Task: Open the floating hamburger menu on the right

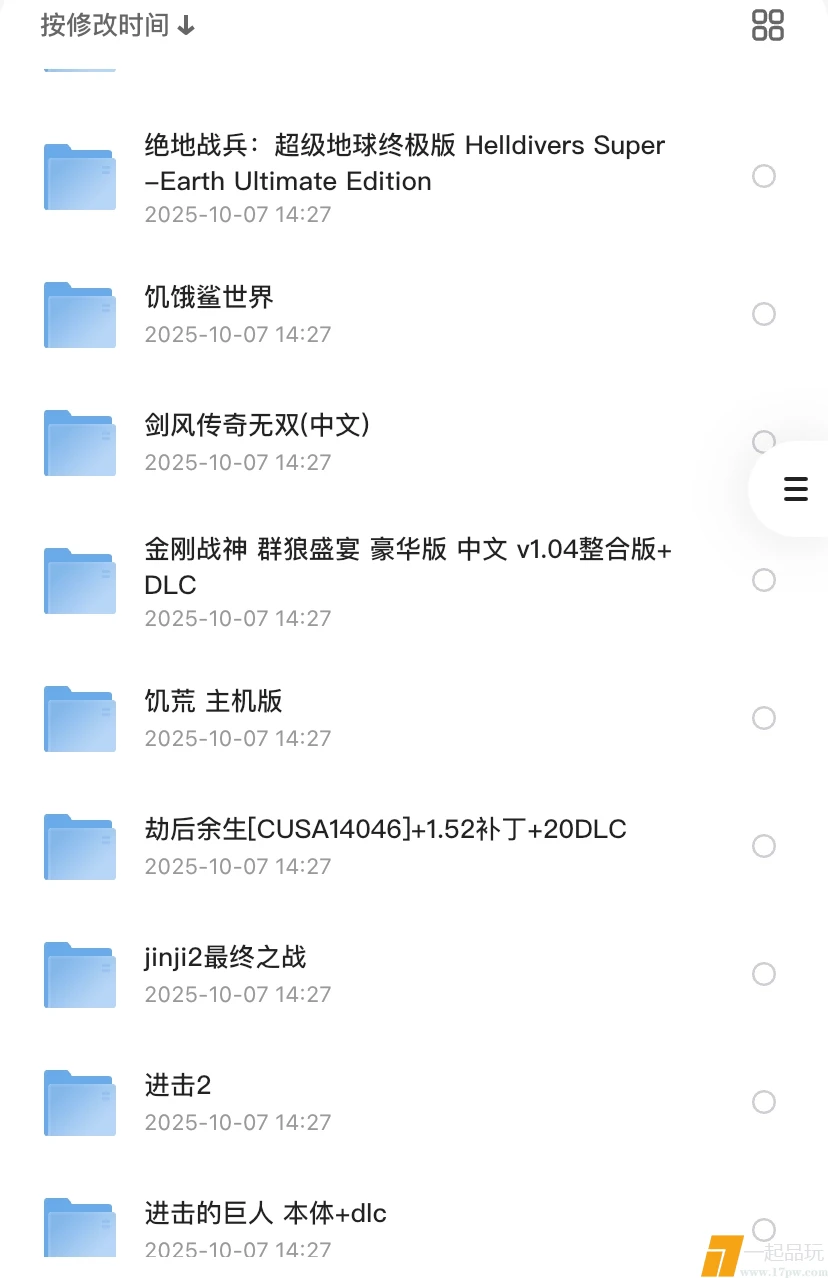Action: [794, 490]
